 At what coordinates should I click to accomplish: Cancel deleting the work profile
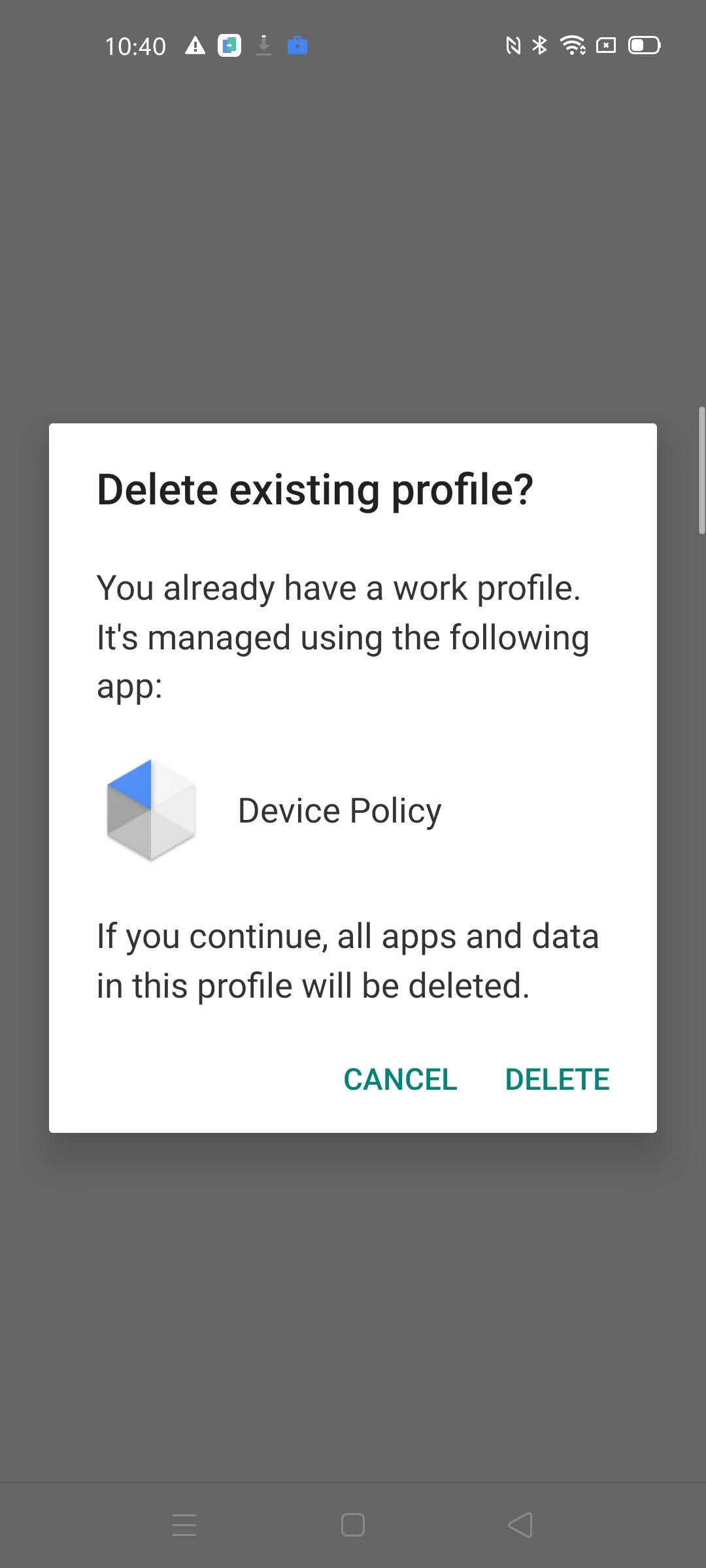pos(400,1079)
